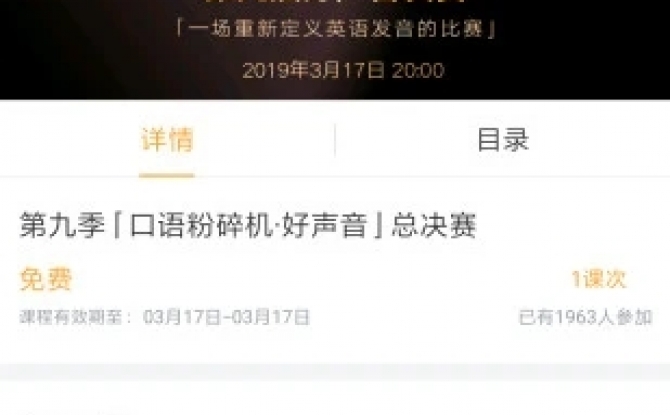
Task: Switch to the 目录 tab
Action: (x=502, y=140)
